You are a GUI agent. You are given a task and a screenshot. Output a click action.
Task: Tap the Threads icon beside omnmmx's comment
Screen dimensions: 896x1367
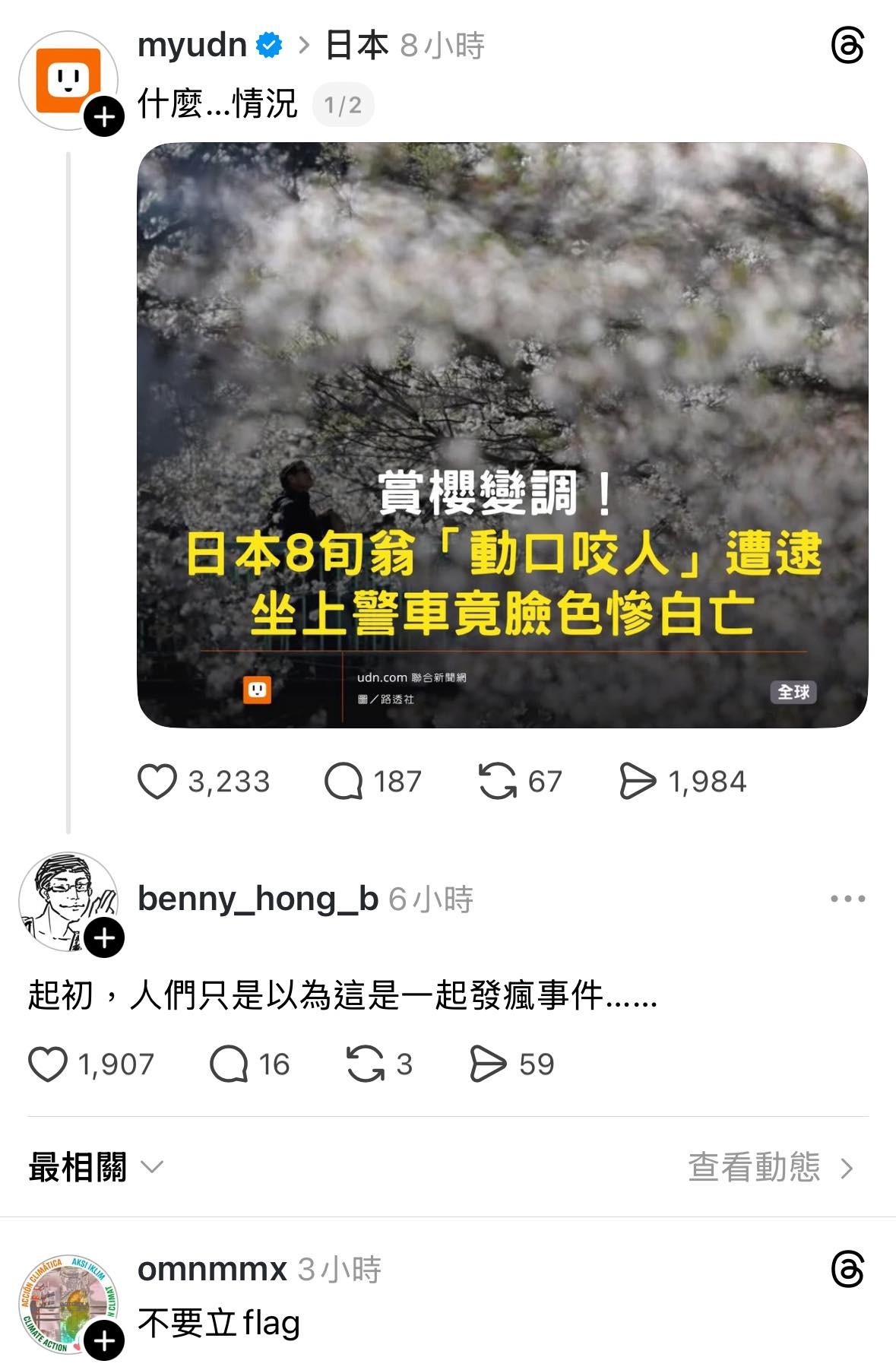(847, 1270)
